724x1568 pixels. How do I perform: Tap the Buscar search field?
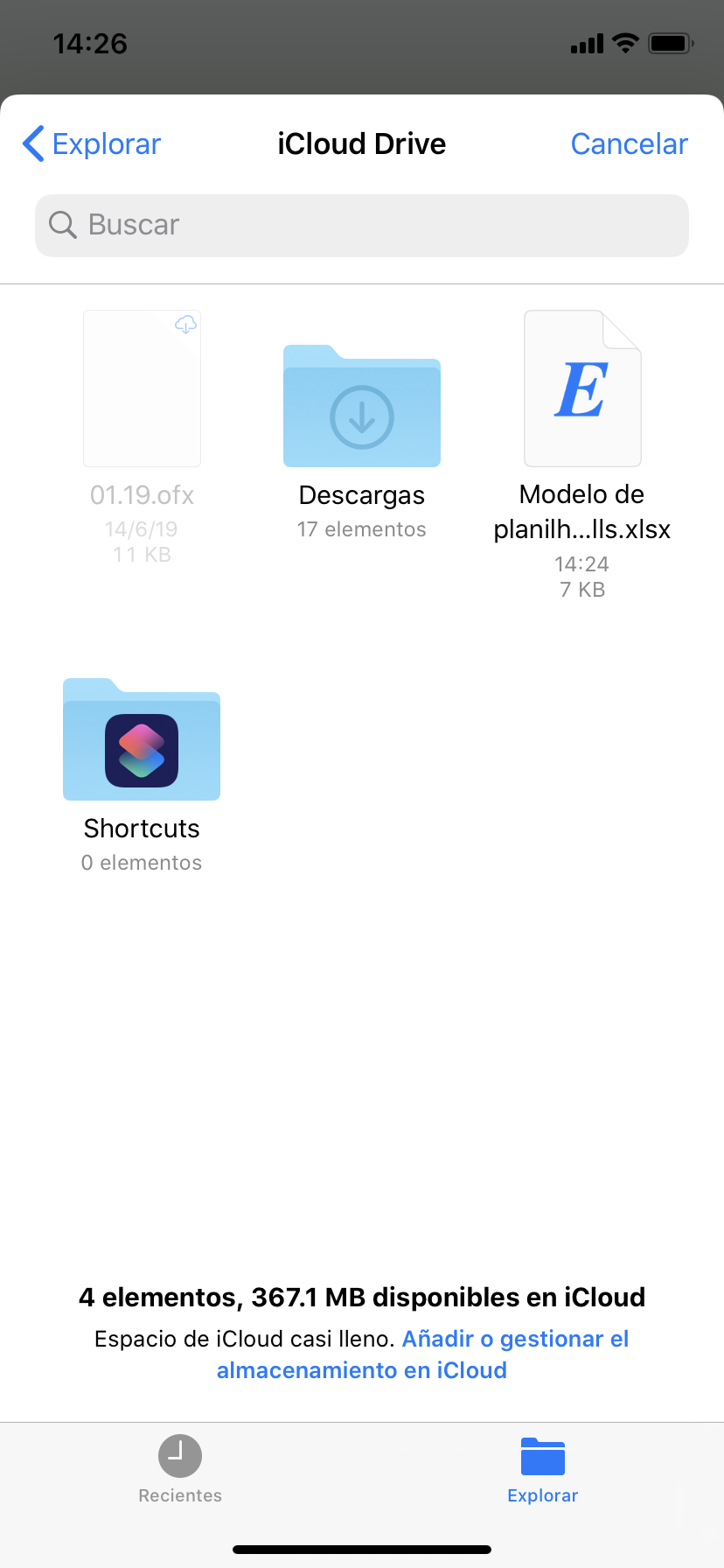click(362, 226)
